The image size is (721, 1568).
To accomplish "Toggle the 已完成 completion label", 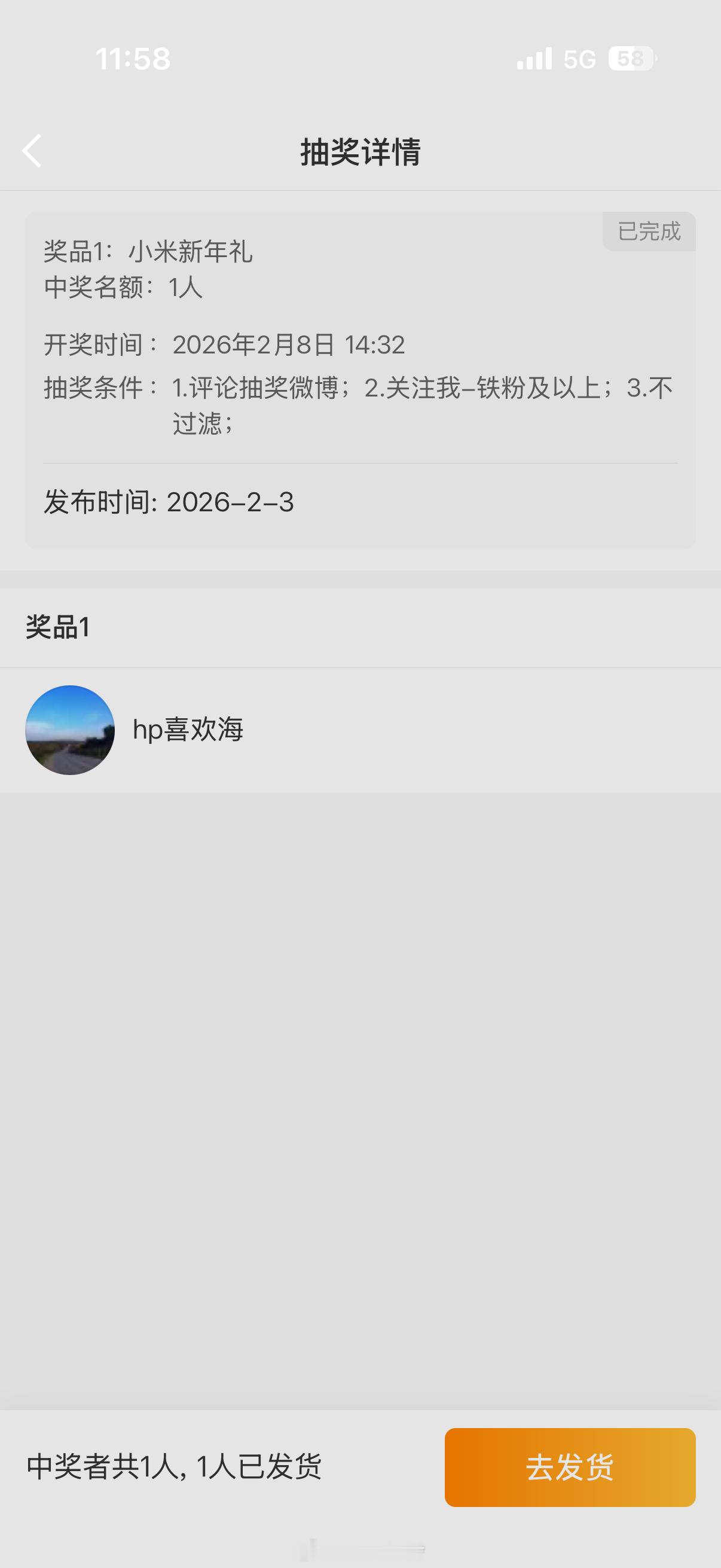I will click(x=647, y=231).
